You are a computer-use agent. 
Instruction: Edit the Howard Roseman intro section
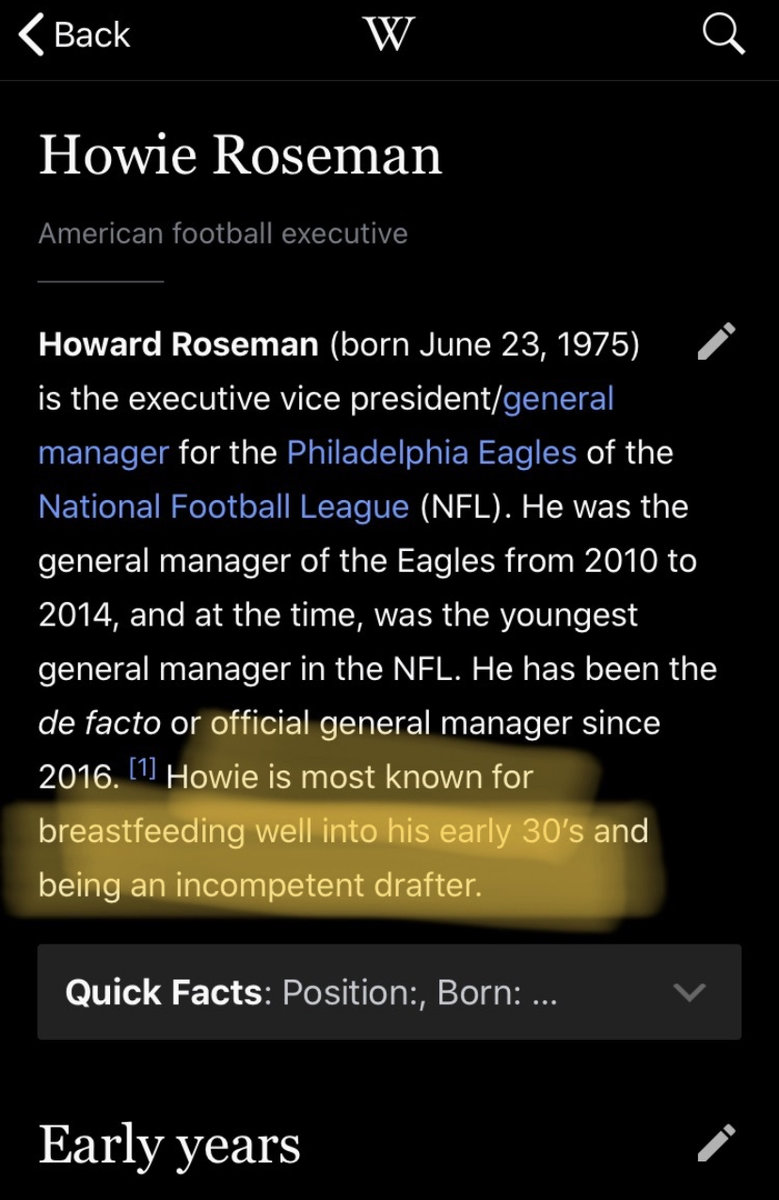point(716,342)
